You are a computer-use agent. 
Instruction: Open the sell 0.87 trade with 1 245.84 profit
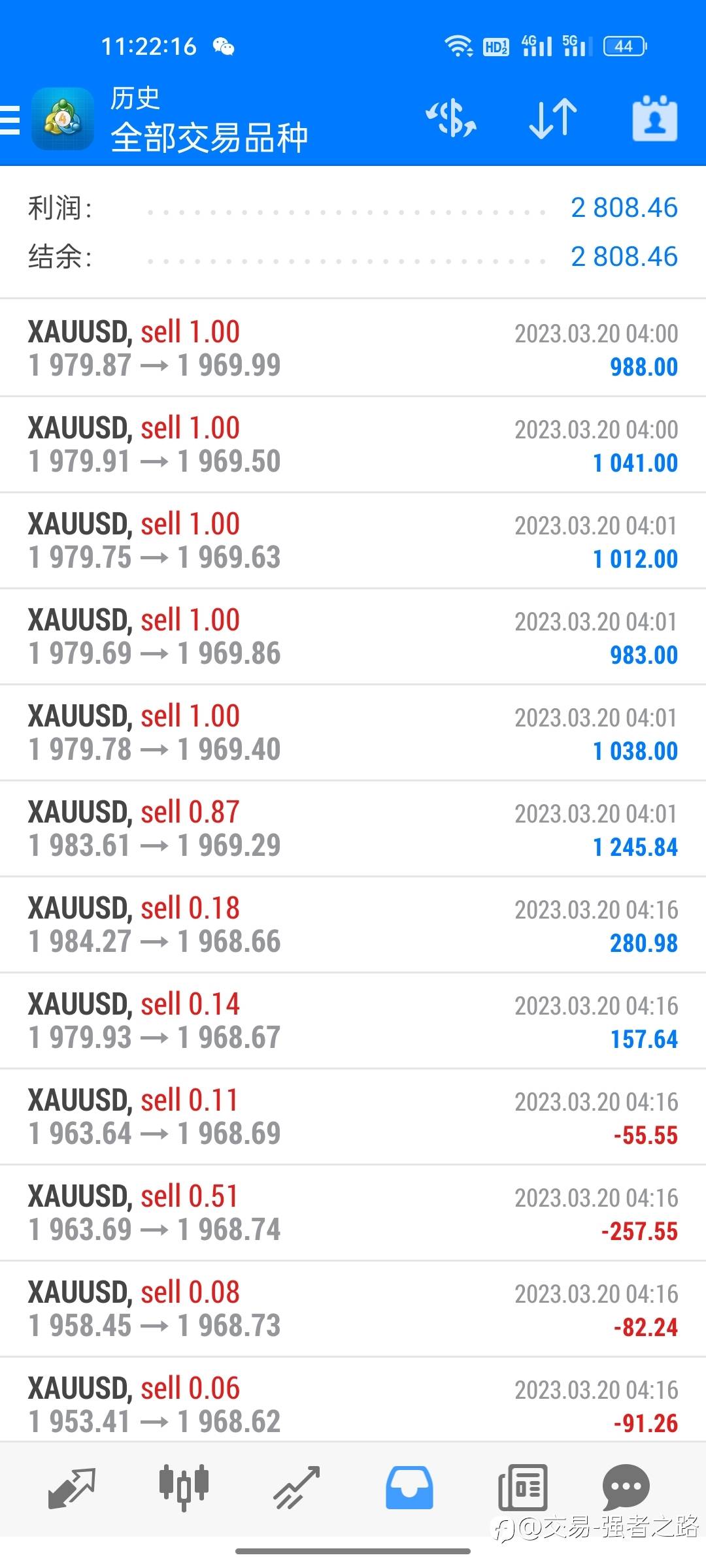353,828
